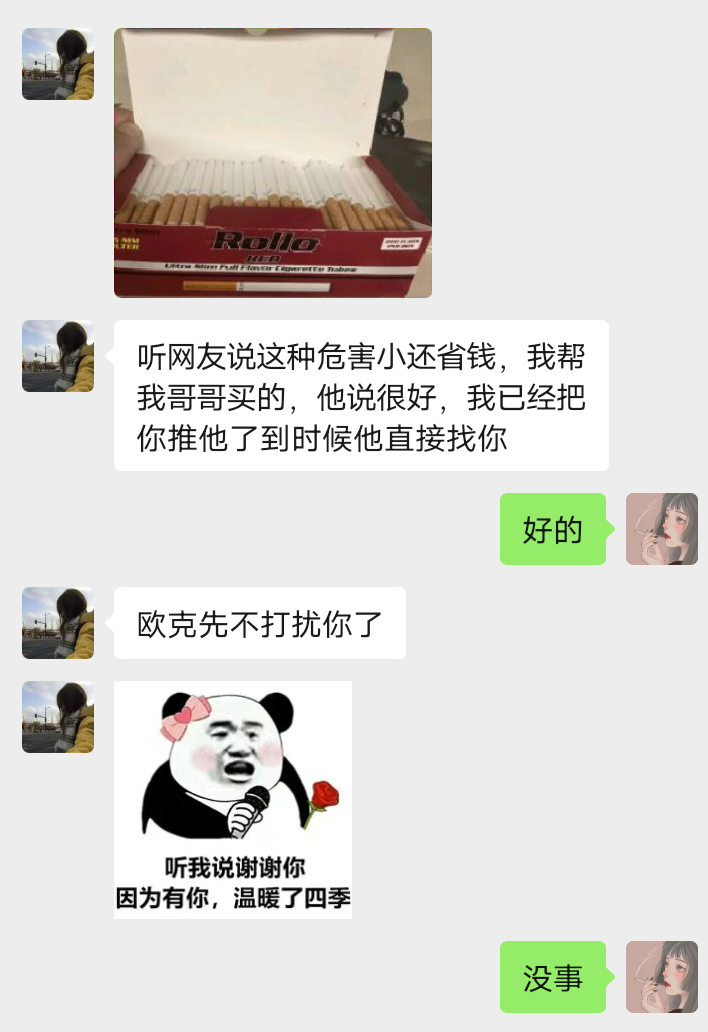
Task: View the panda 听我说谢谢你 sticker
Action: pyautogui.click(x=233, y=799)
